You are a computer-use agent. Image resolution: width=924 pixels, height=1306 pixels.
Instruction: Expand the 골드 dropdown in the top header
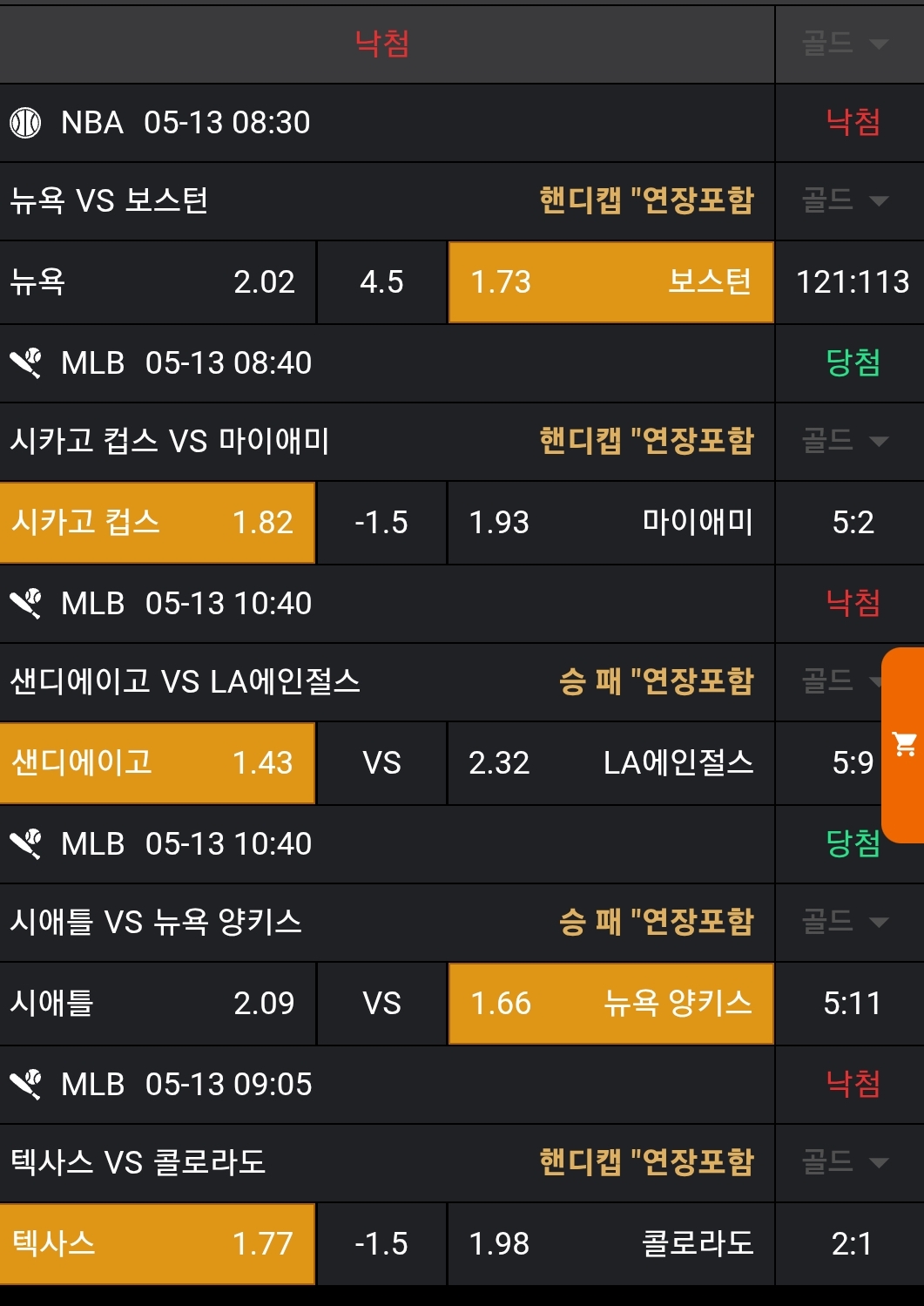click(845, 43)
